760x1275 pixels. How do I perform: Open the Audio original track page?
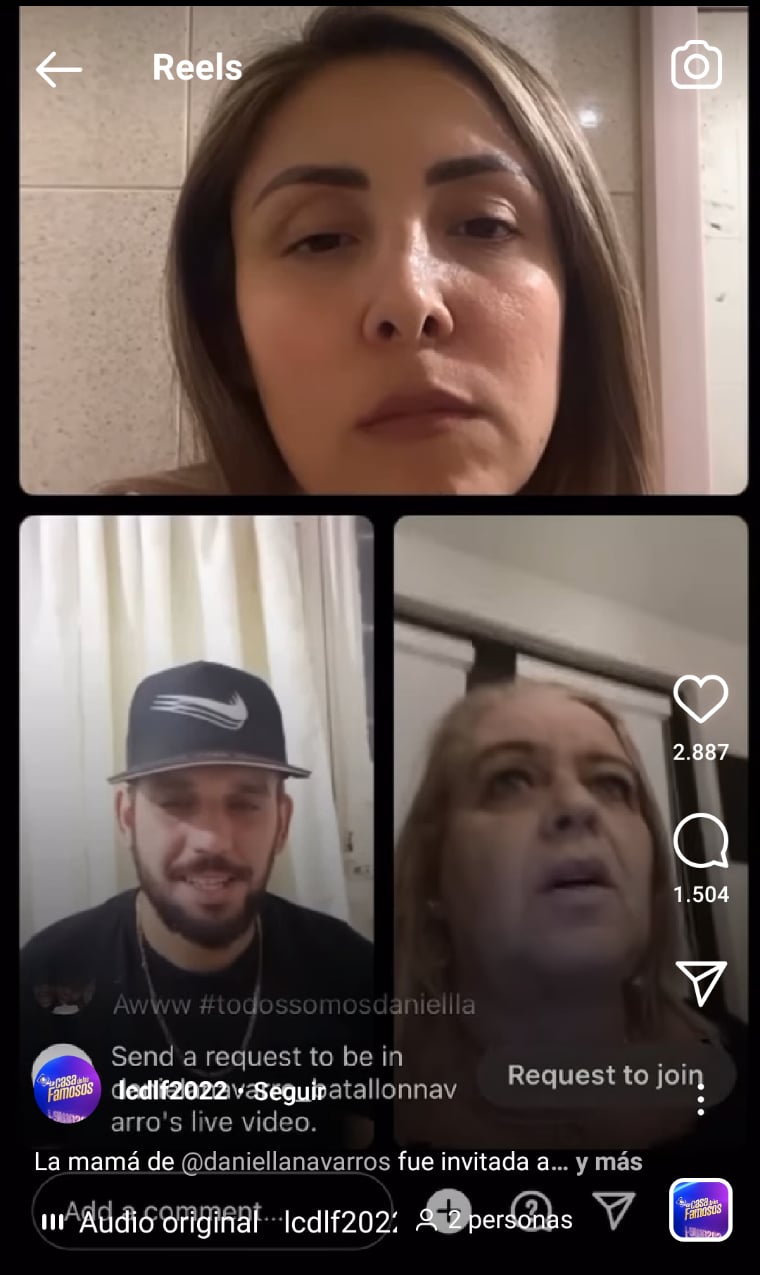click(x=170, y=1221)
